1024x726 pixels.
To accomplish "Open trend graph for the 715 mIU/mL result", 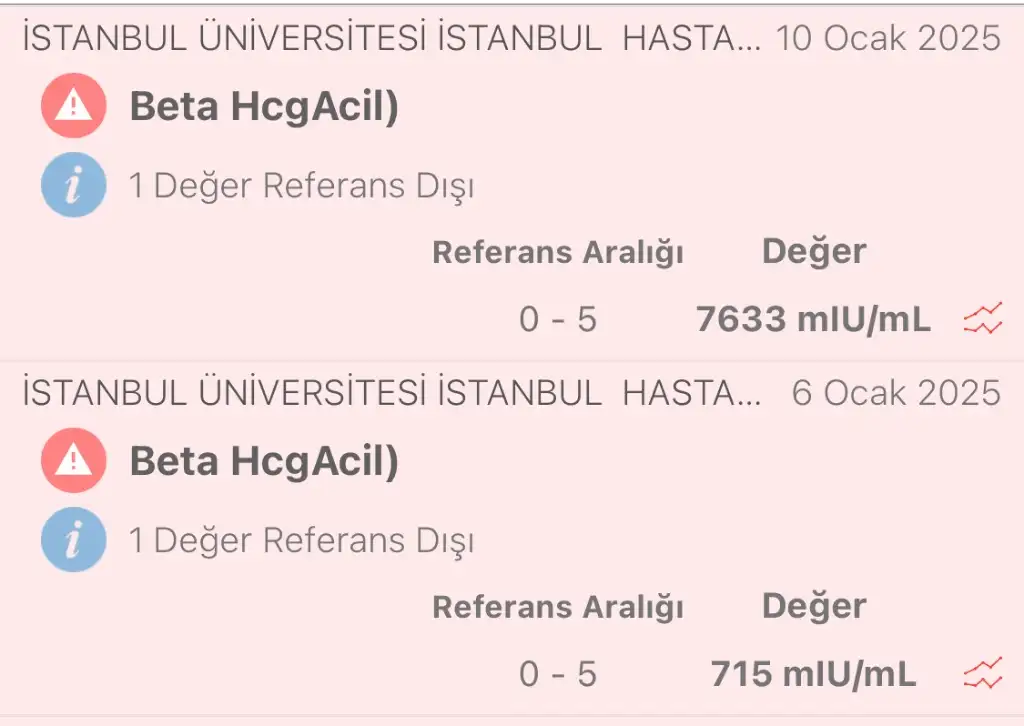I will (982, 674).
